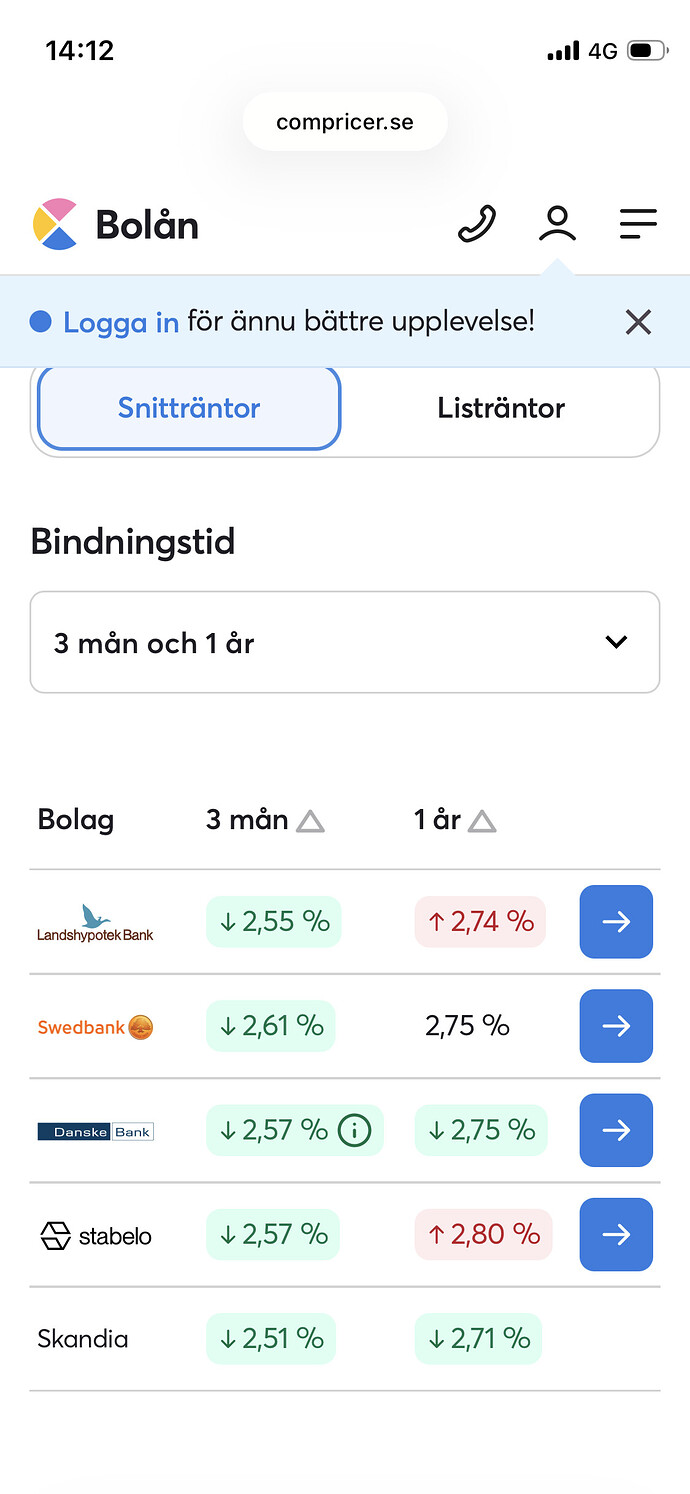Go to the Stabelo offer arrow
Viewport: 690px width, 1494px height.
616,1234
